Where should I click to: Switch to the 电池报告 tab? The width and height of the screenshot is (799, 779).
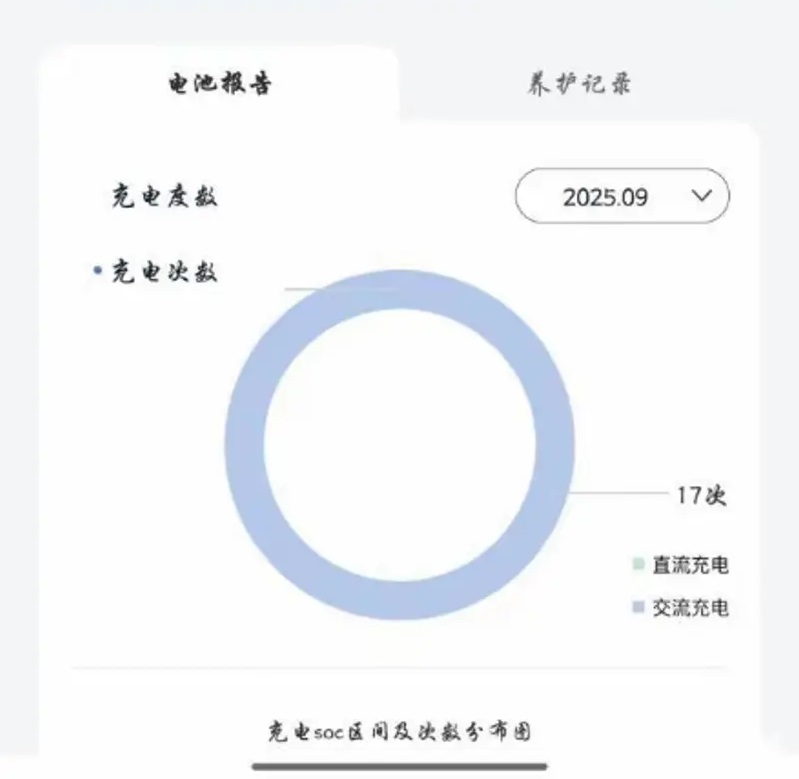point(218,84)
